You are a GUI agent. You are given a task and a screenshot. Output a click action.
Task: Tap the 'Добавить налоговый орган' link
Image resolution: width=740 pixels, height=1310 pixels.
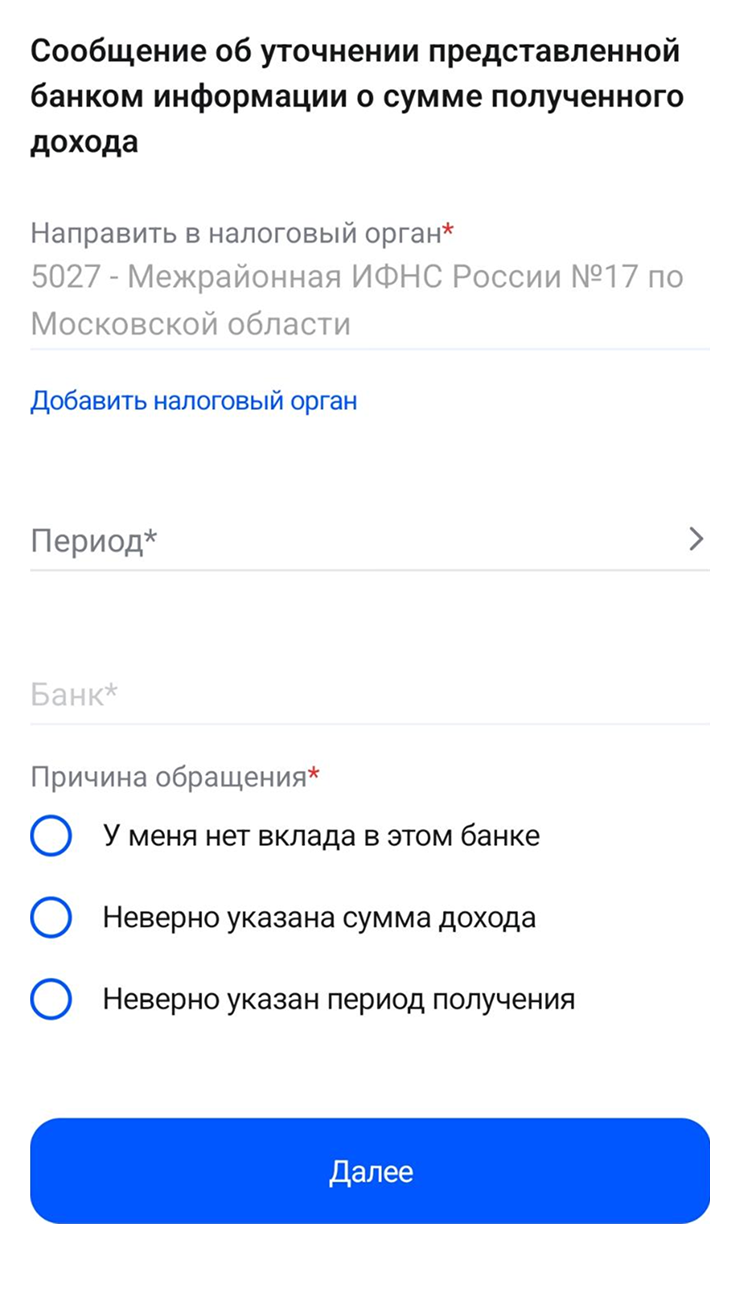point(193,401)
